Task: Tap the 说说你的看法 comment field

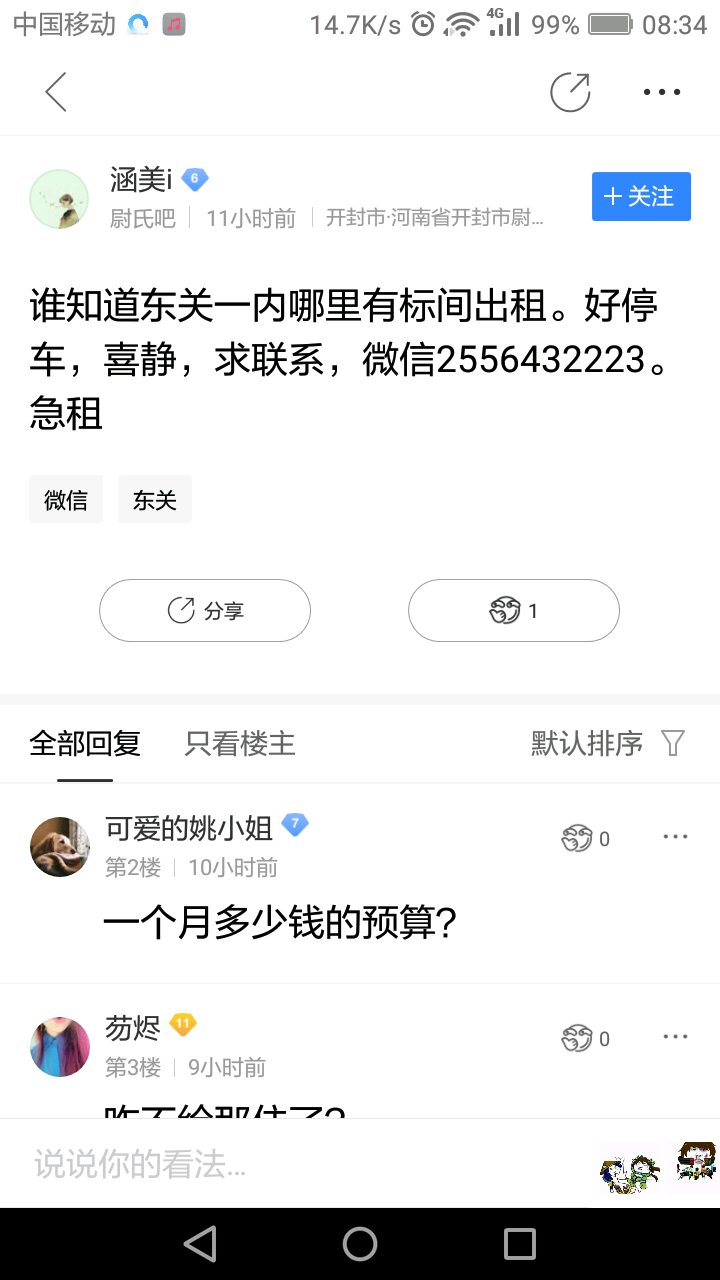Action: 300,1164
